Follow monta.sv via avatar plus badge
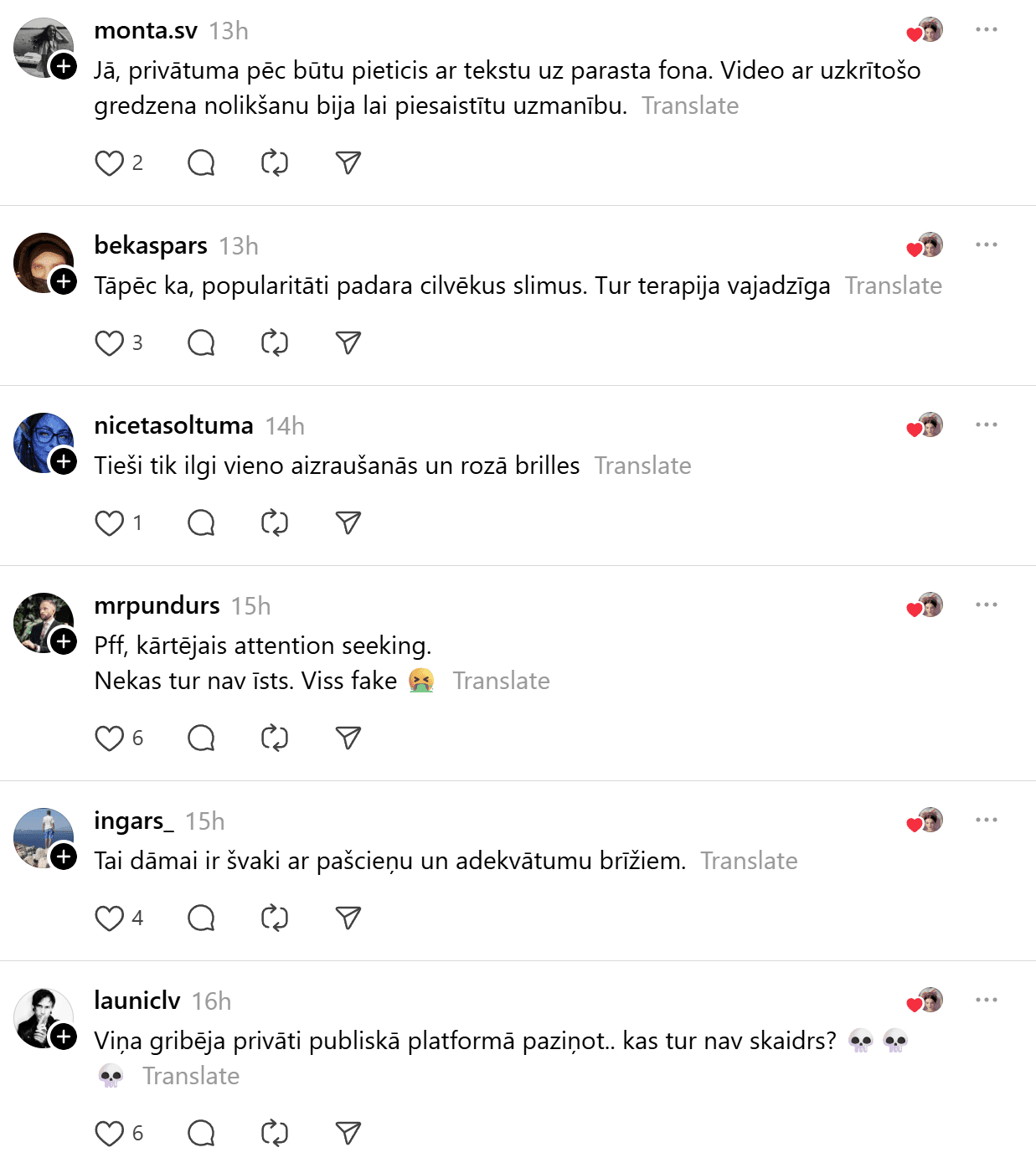Viewport: 1036px width, 1168px height. tap(64, 65)
